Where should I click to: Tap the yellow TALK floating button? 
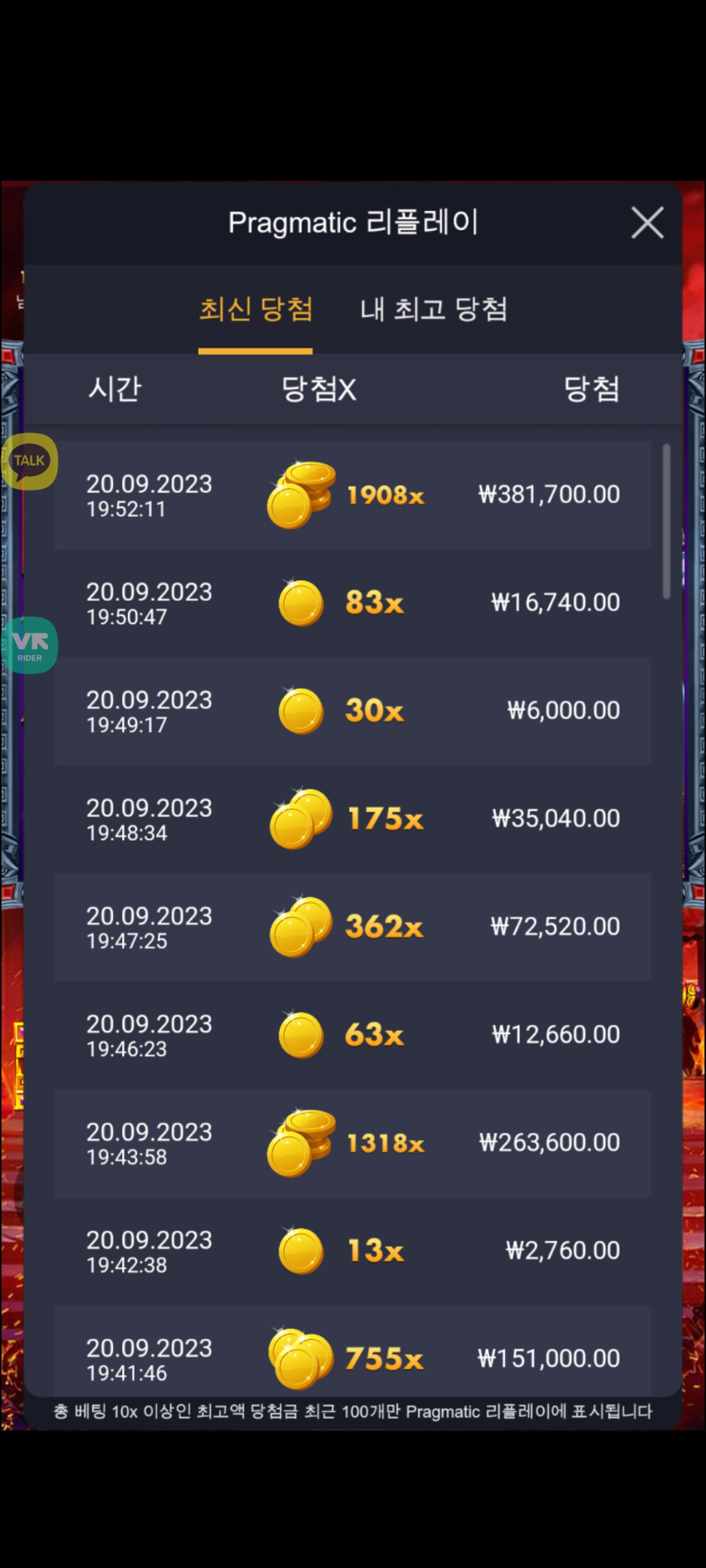pos(30,461)
